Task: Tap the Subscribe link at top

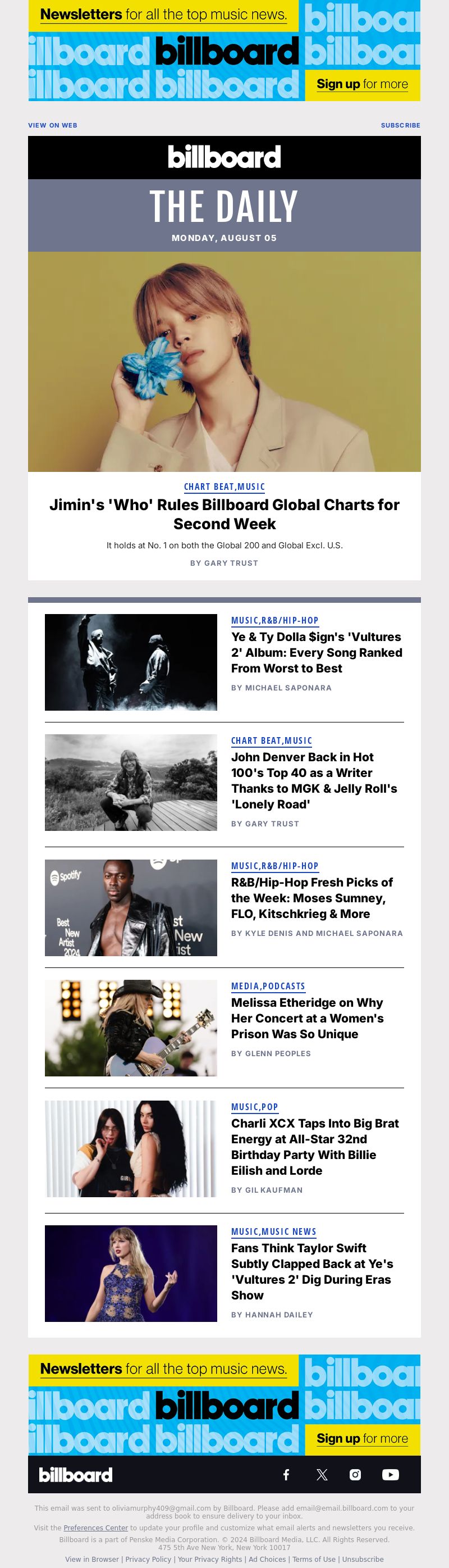Action: (400, 125)
